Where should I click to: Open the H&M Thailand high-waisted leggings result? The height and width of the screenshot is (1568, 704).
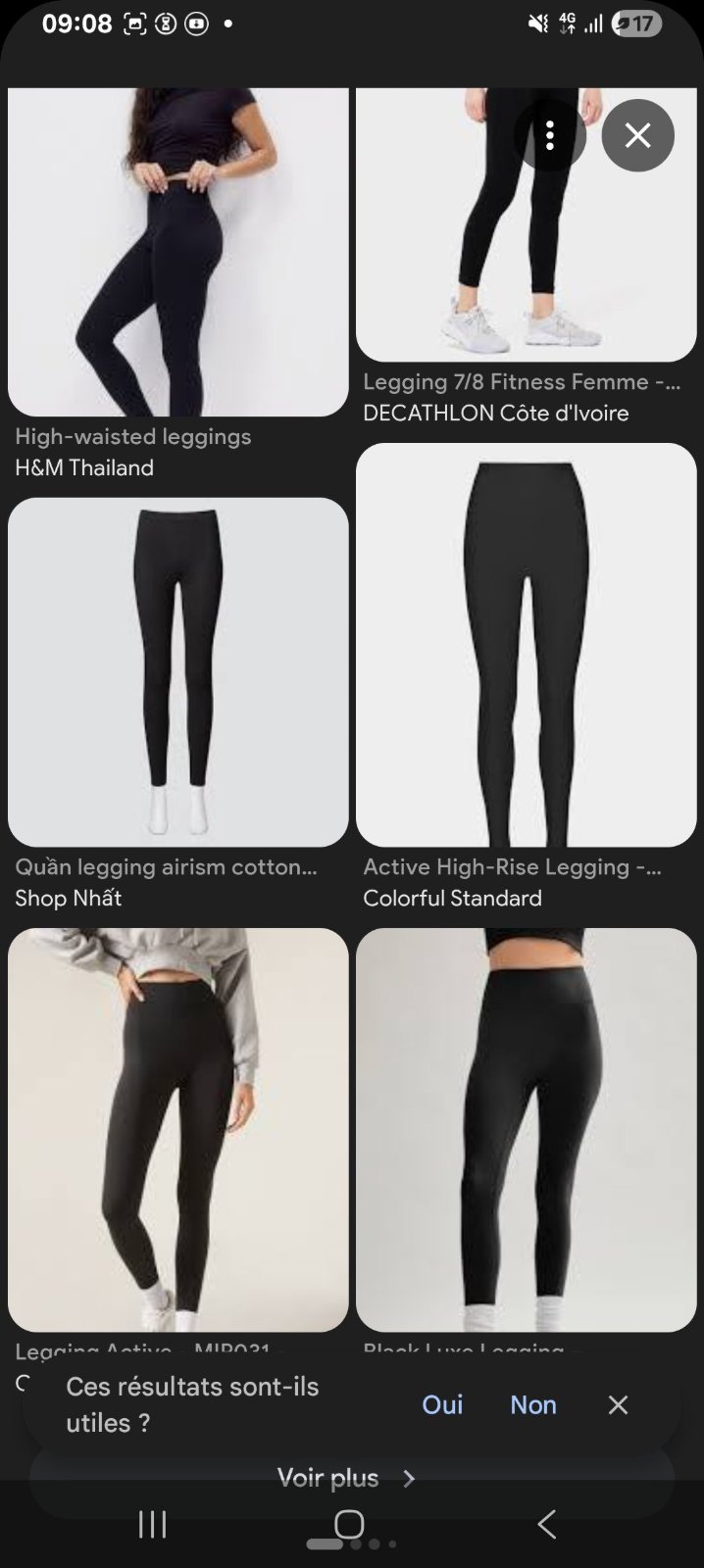tap(178, 253)
